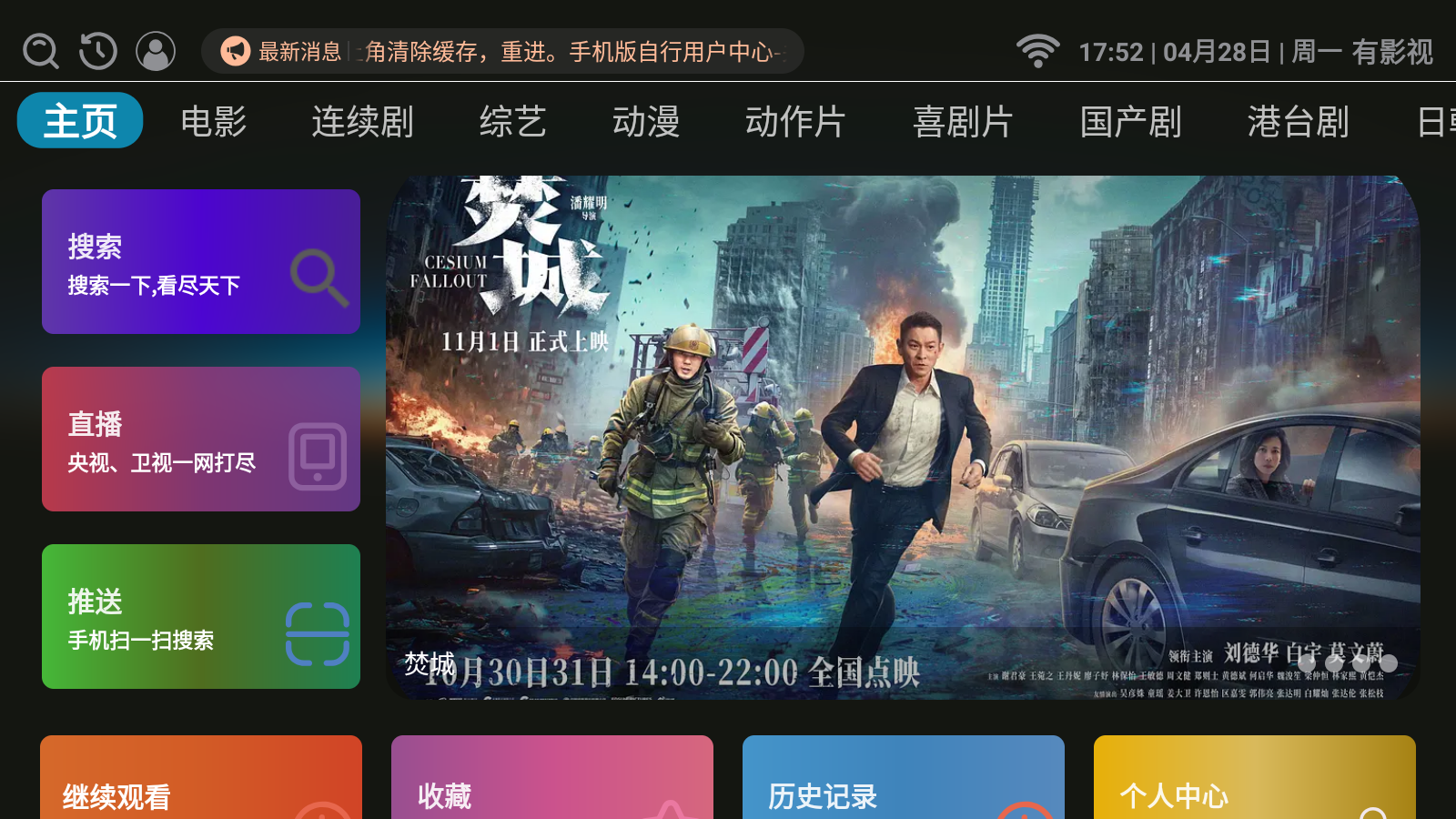Open the 搜索 search card
Image resolution: width=1456 pixels, height=819 pixels.
tap(201, 262)
